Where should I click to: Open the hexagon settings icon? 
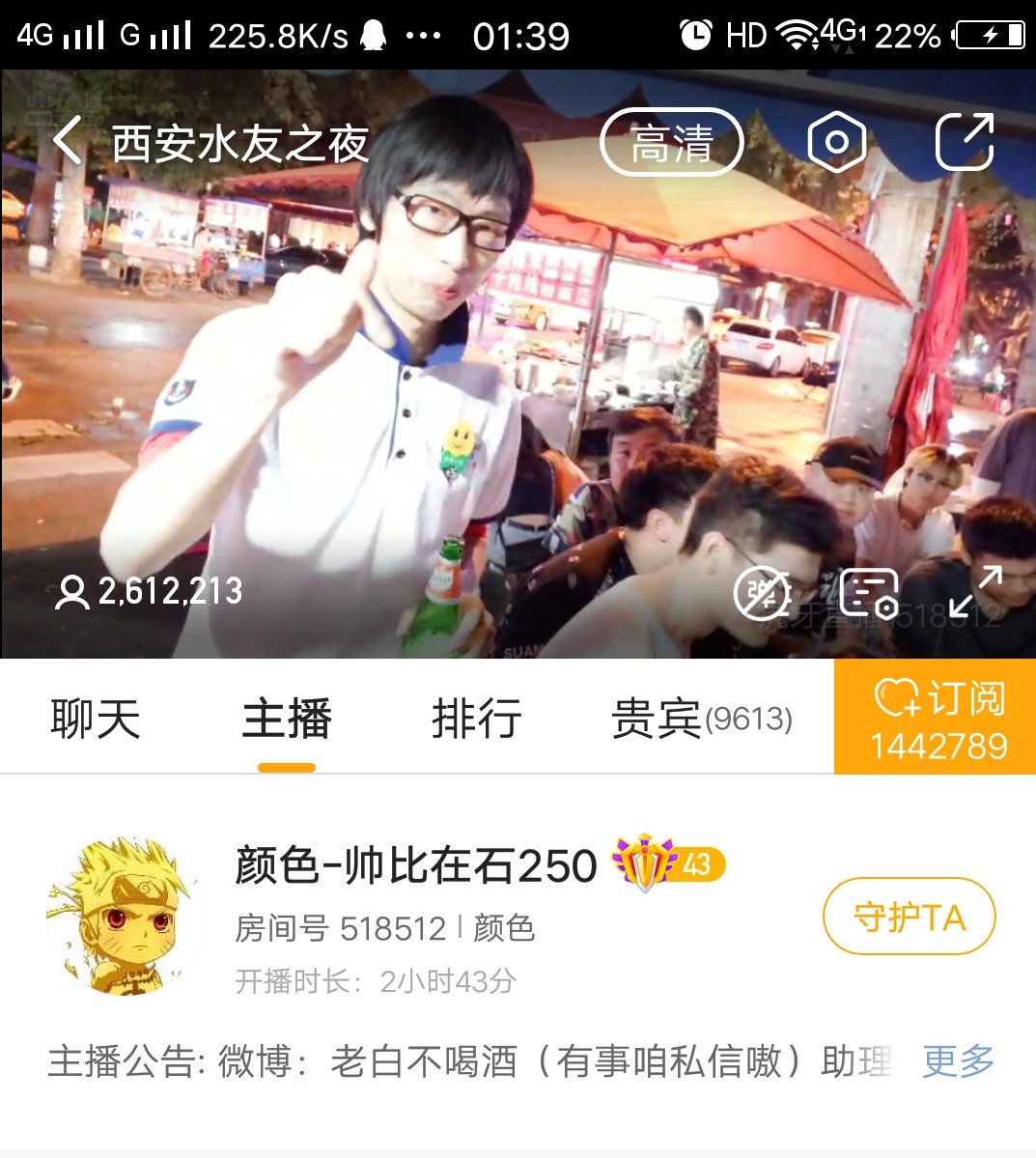[835, 142]
